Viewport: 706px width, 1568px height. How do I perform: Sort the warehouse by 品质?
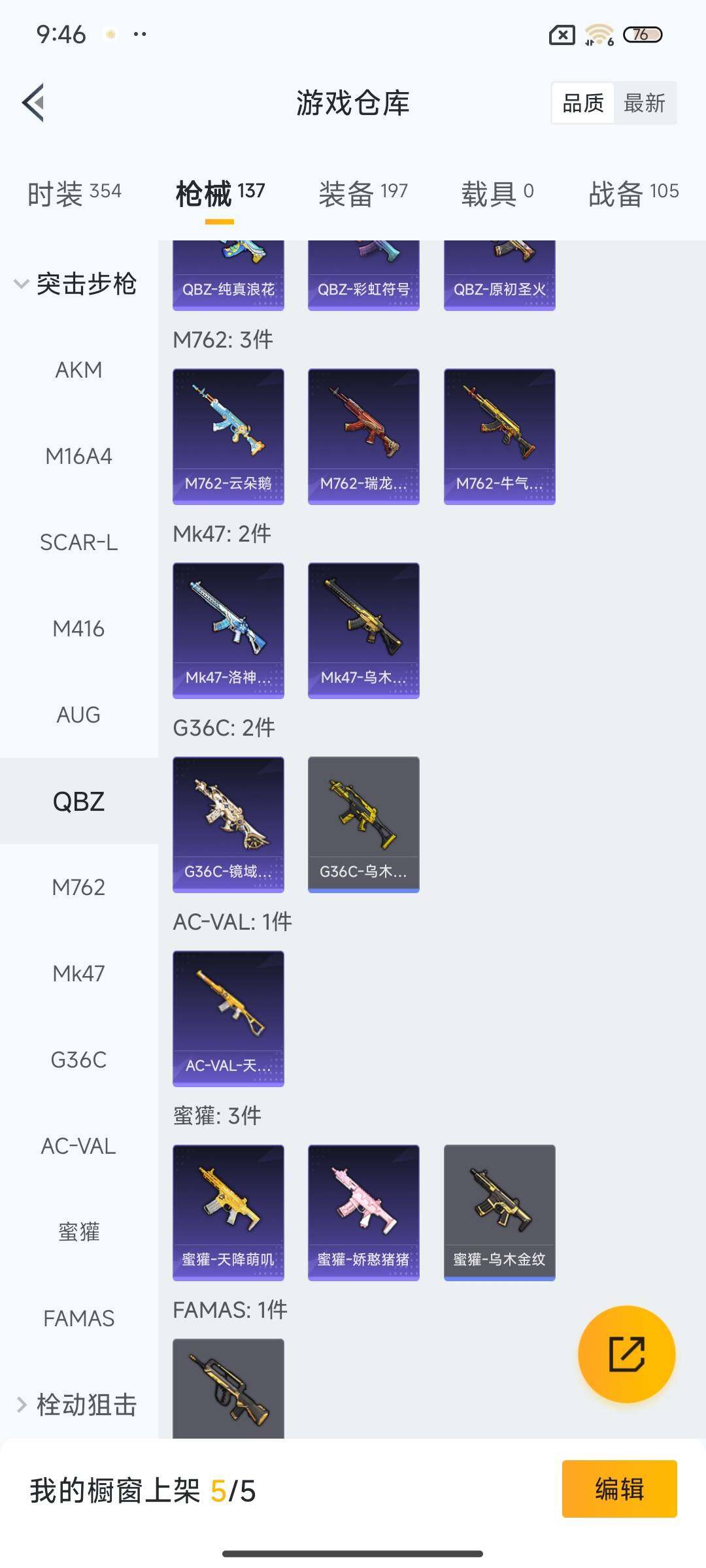pos(583,103)
